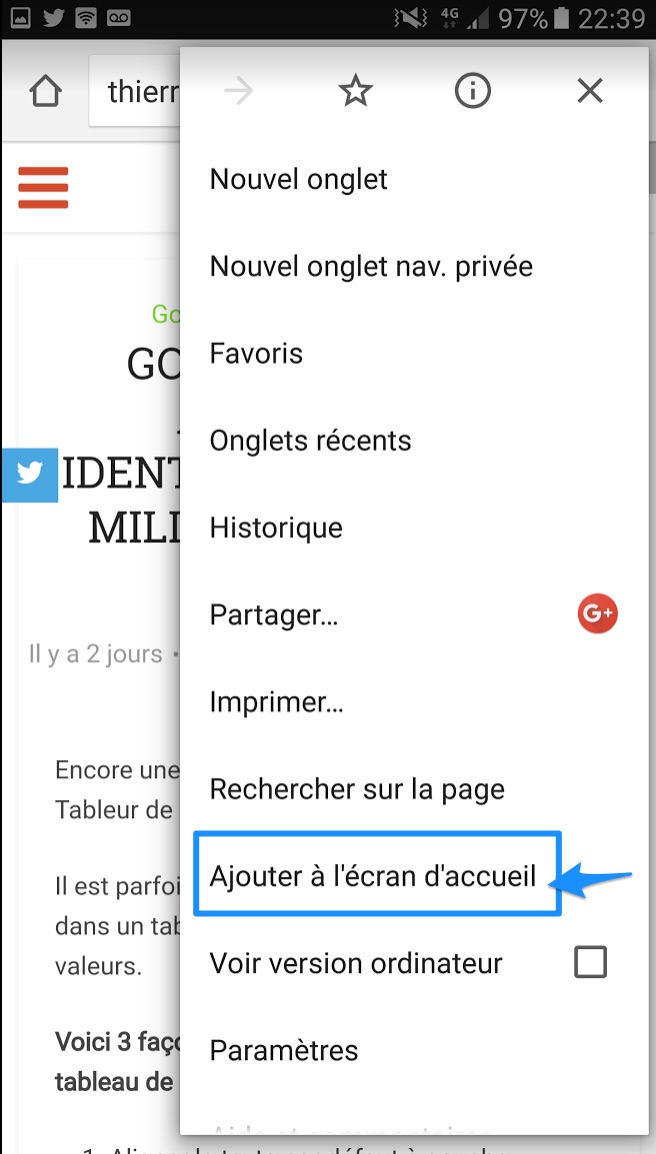Go forward with the arrow icon
The width and height of the screenshot is (656, 1154).
click(x=238, y=92)
